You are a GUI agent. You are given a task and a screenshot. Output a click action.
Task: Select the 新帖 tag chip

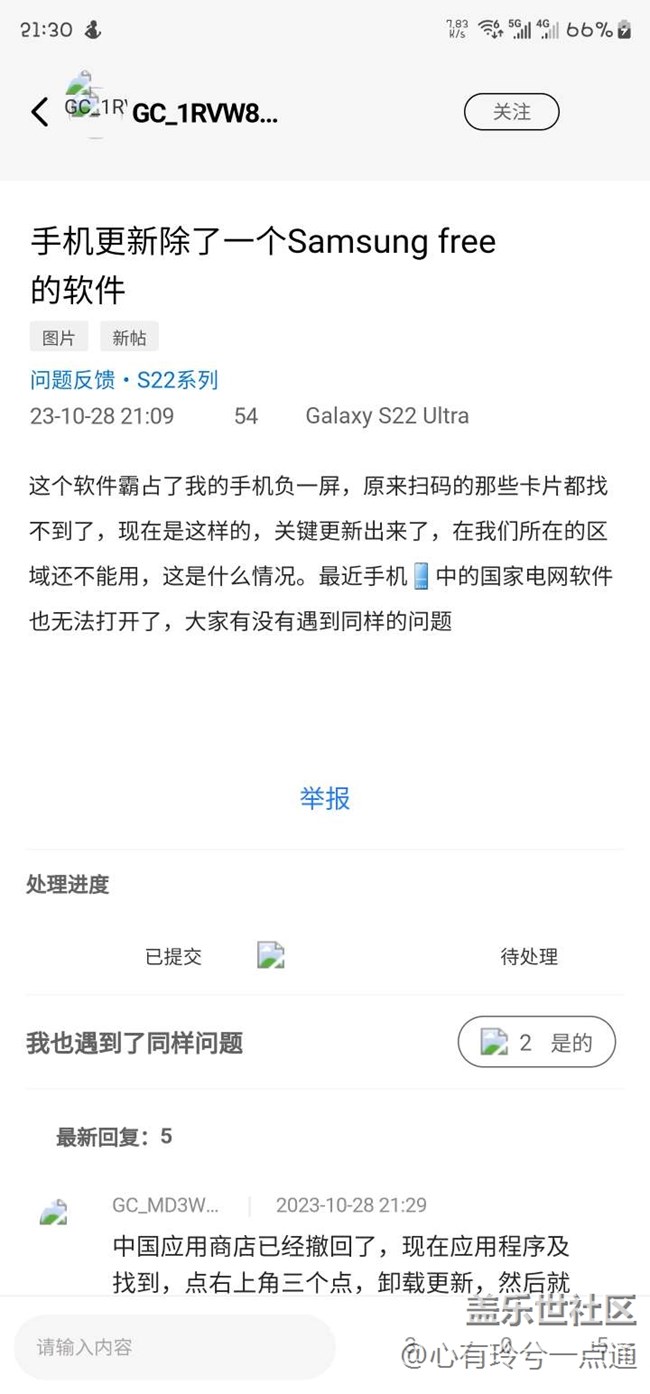click(129, 338)
